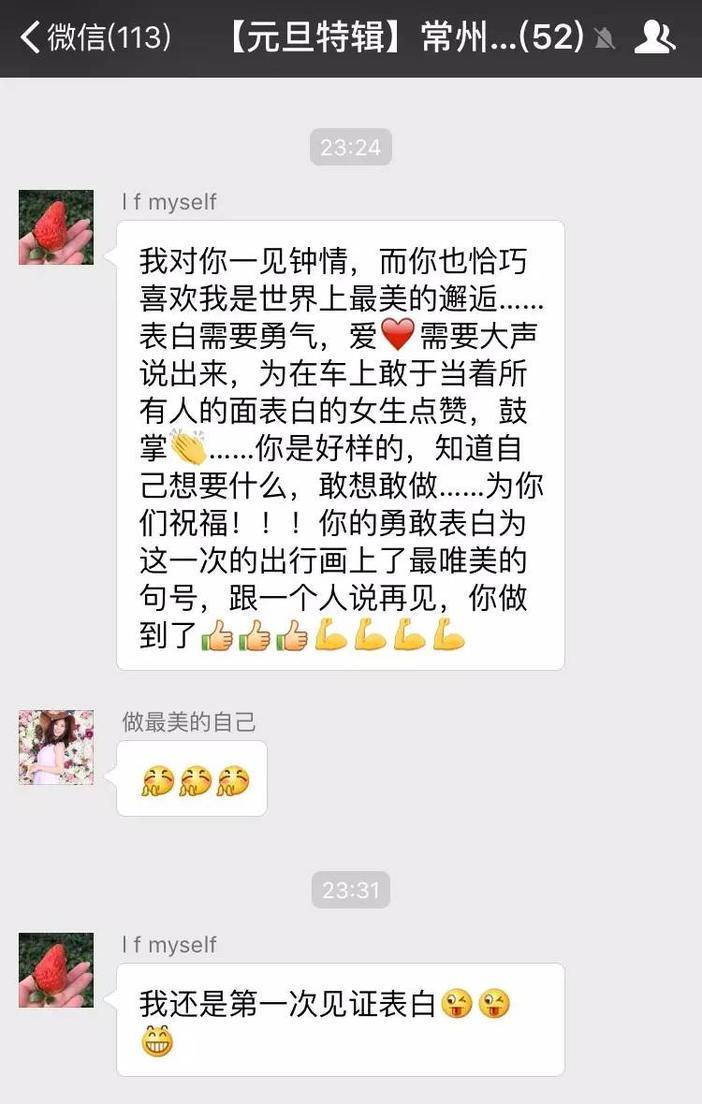Viewport: 702px width, 1104px height.
Task: Open group members info icon
Action: point(655,37)
